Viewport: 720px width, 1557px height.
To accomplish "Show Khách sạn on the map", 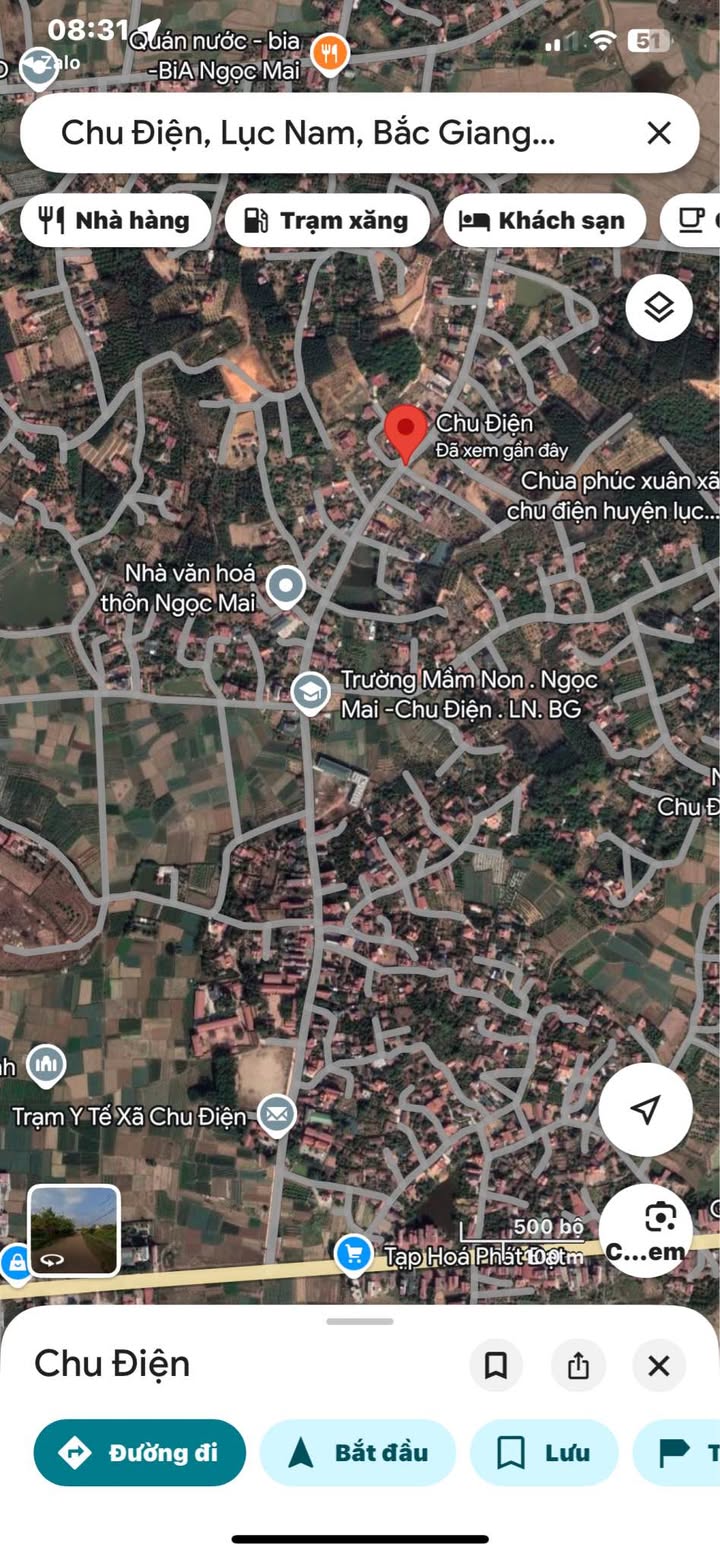I will click(542, 220).
